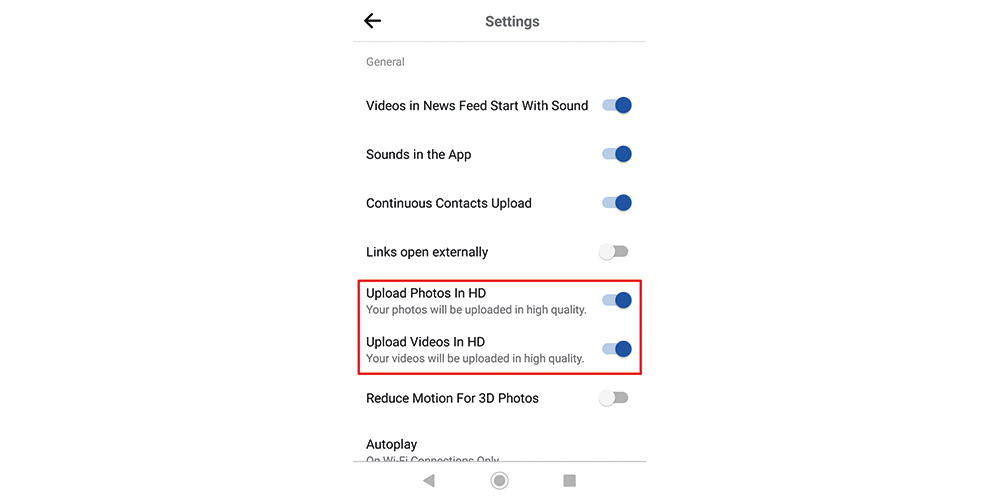This screenshot has height=500, width=1000.
Task: Disable Continuous Contacts Upload
Action: coord(616,203)
